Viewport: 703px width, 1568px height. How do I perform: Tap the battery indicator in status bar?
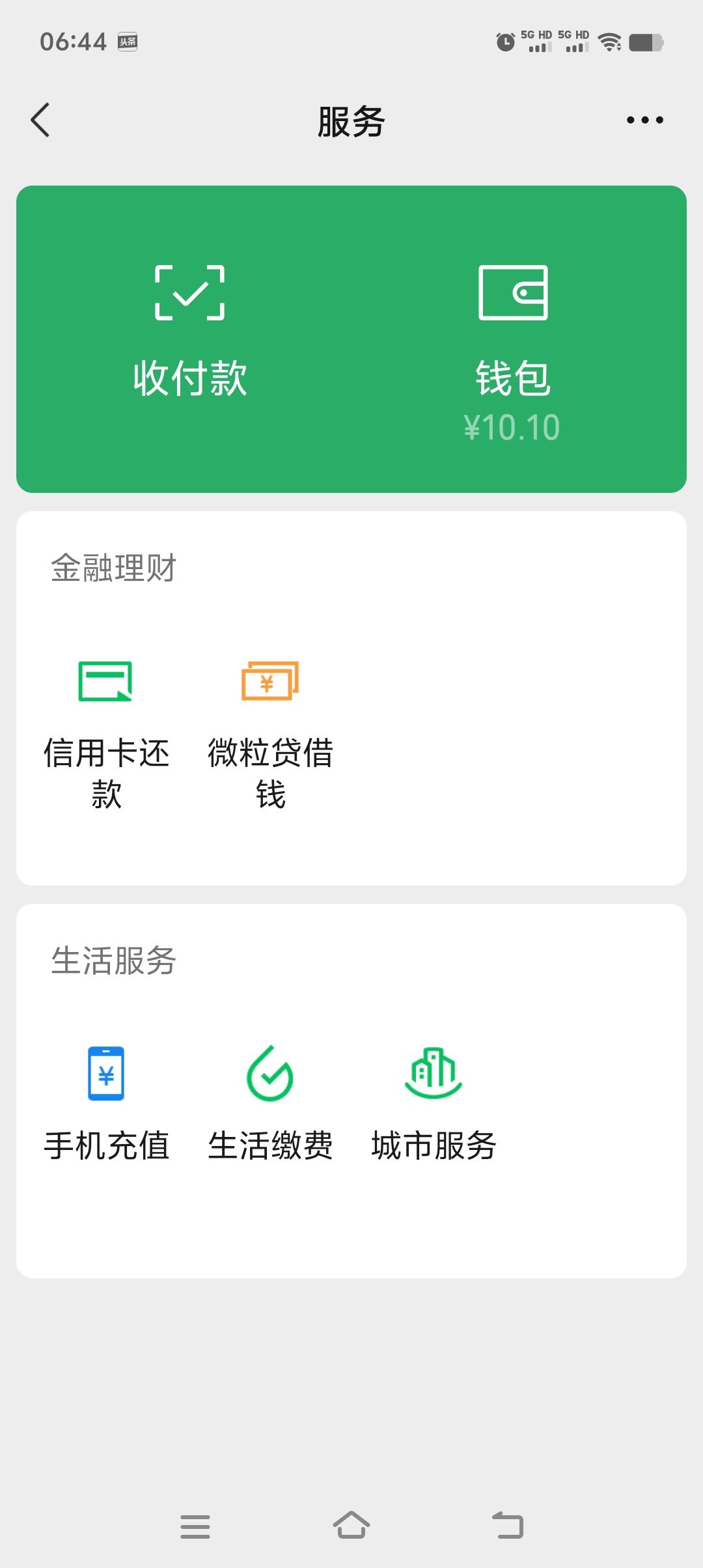tap(647, 41)
